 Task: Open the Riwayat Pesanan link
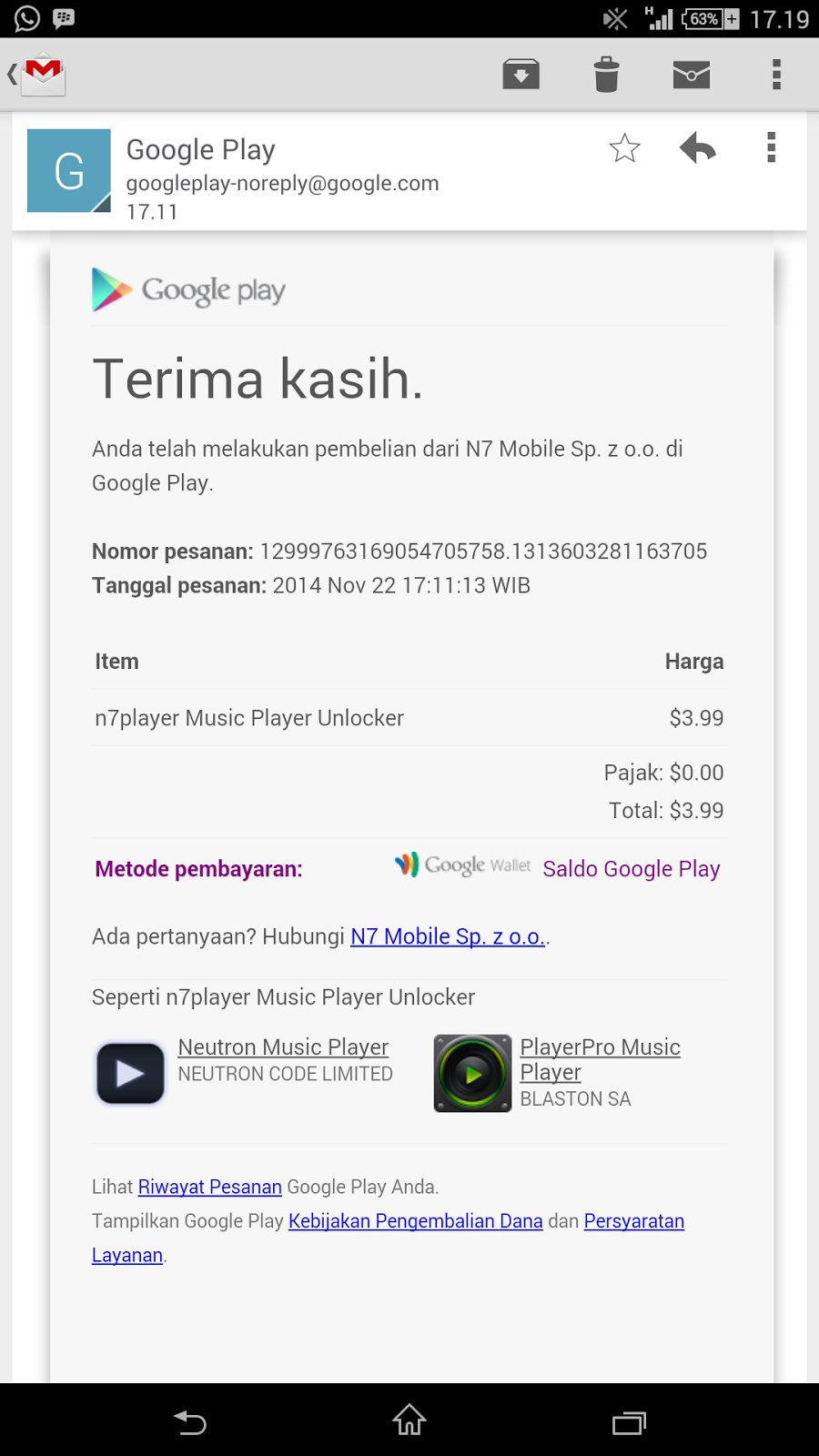coord(210,1187)
